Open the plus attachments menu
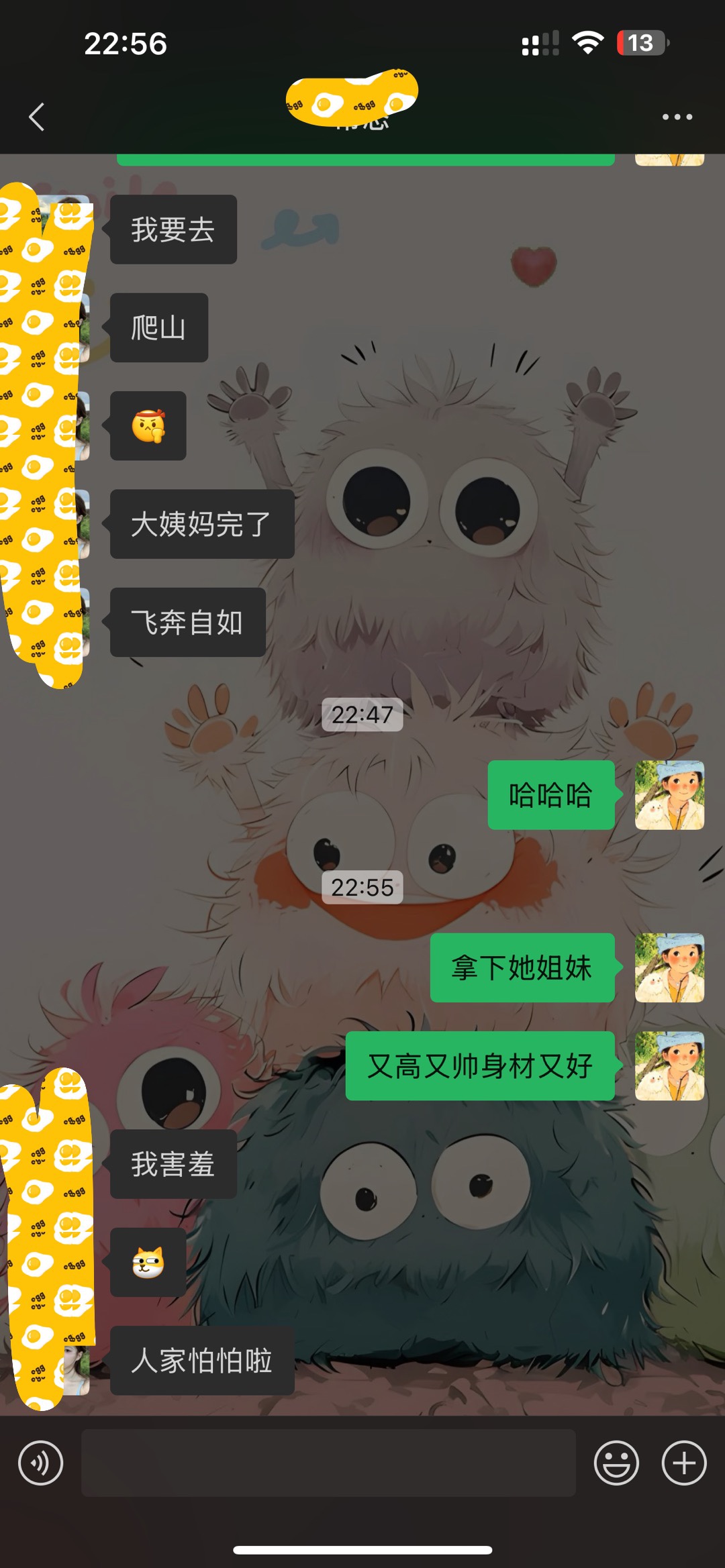This screenshot has width=725, height=1568. 684,1463
